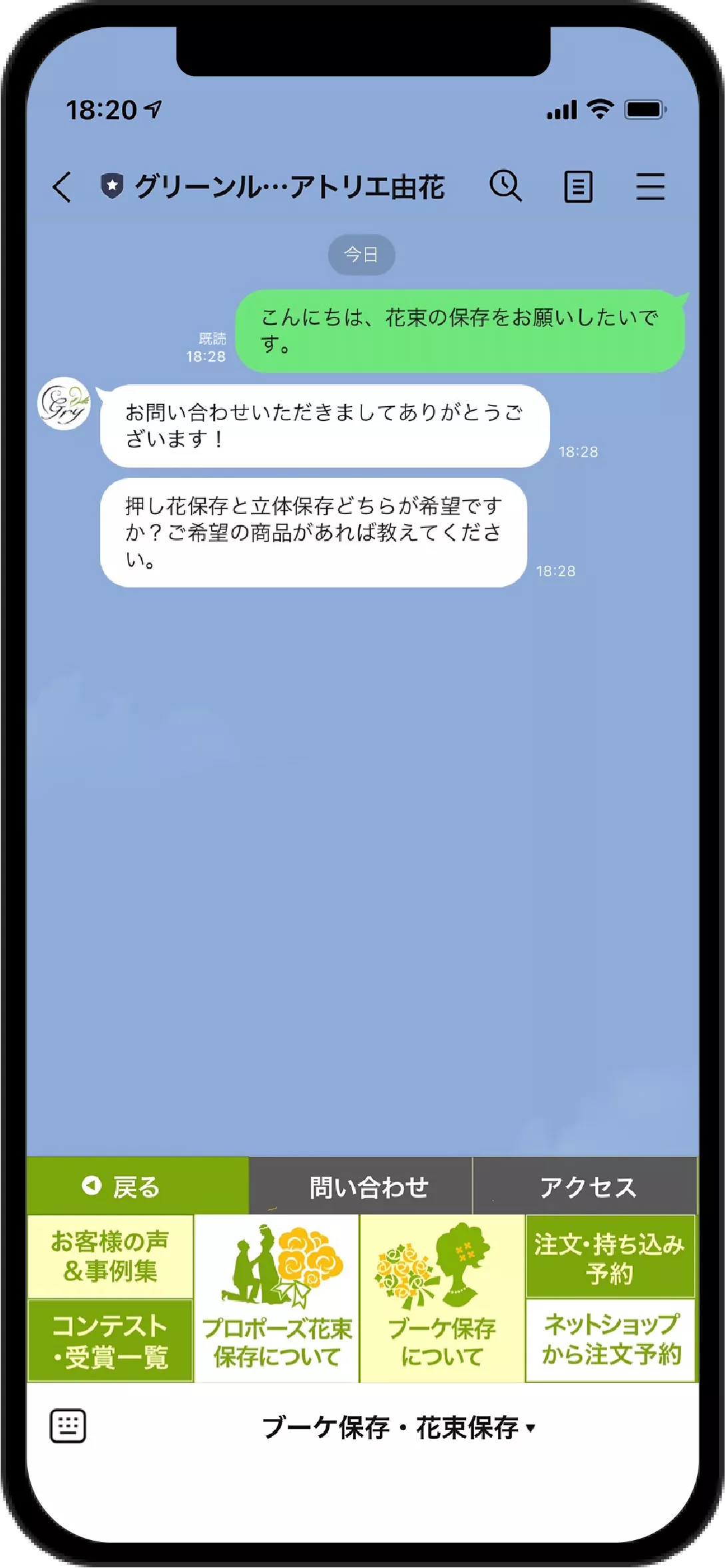The image size is (725, 1568).
Task: Open the notes icon in header
Action: pyautogui.click(x=578, y=186)
